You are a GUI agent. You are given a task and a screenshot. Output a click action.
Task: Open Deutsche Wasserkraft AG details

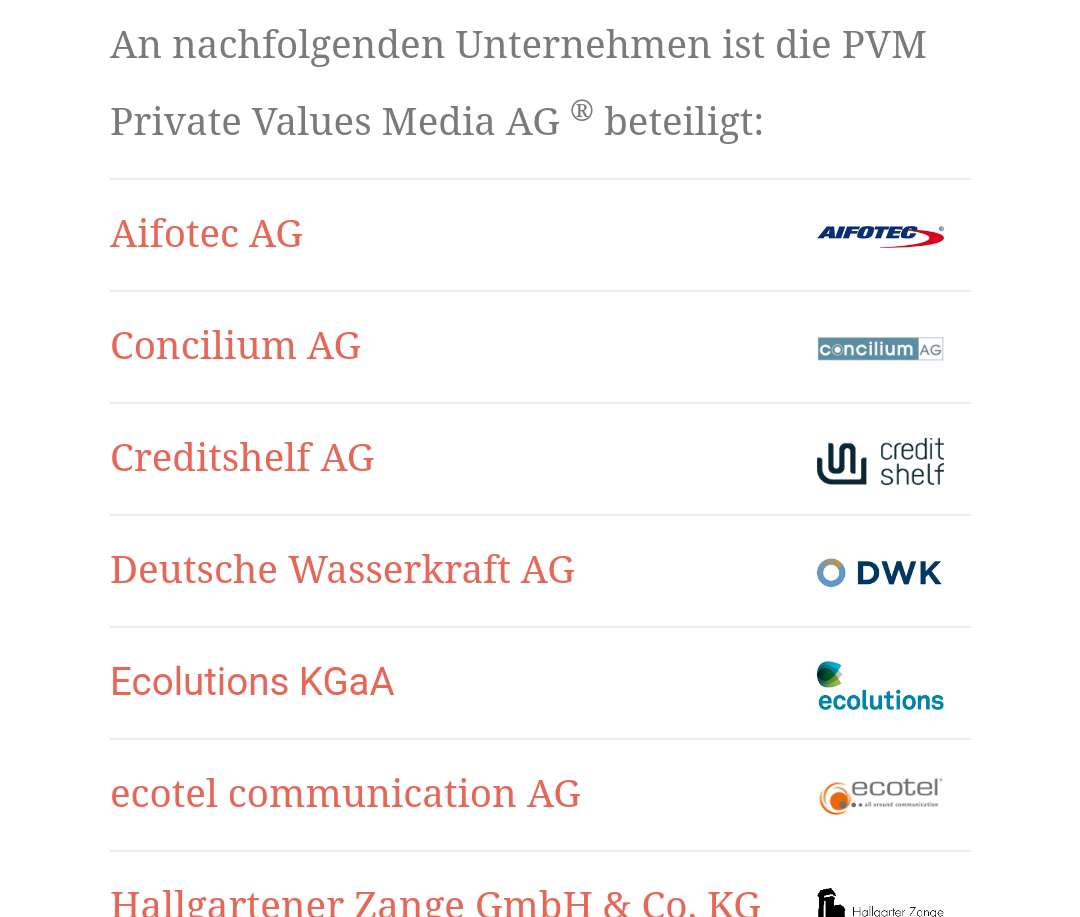coord(342,570)
